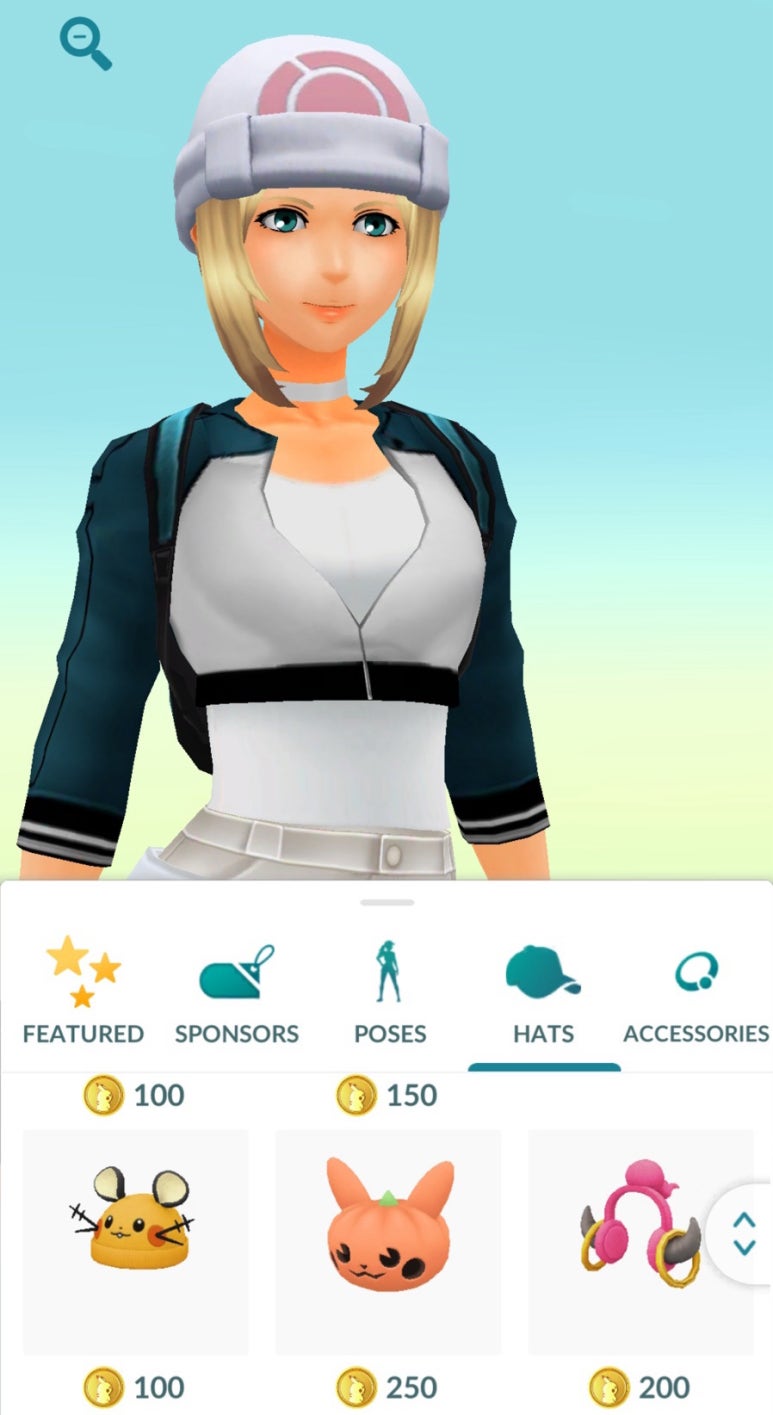Tap the zoom out magnifier icon
The height and width of the screenshot is (1415, 773).
(84, 44)
